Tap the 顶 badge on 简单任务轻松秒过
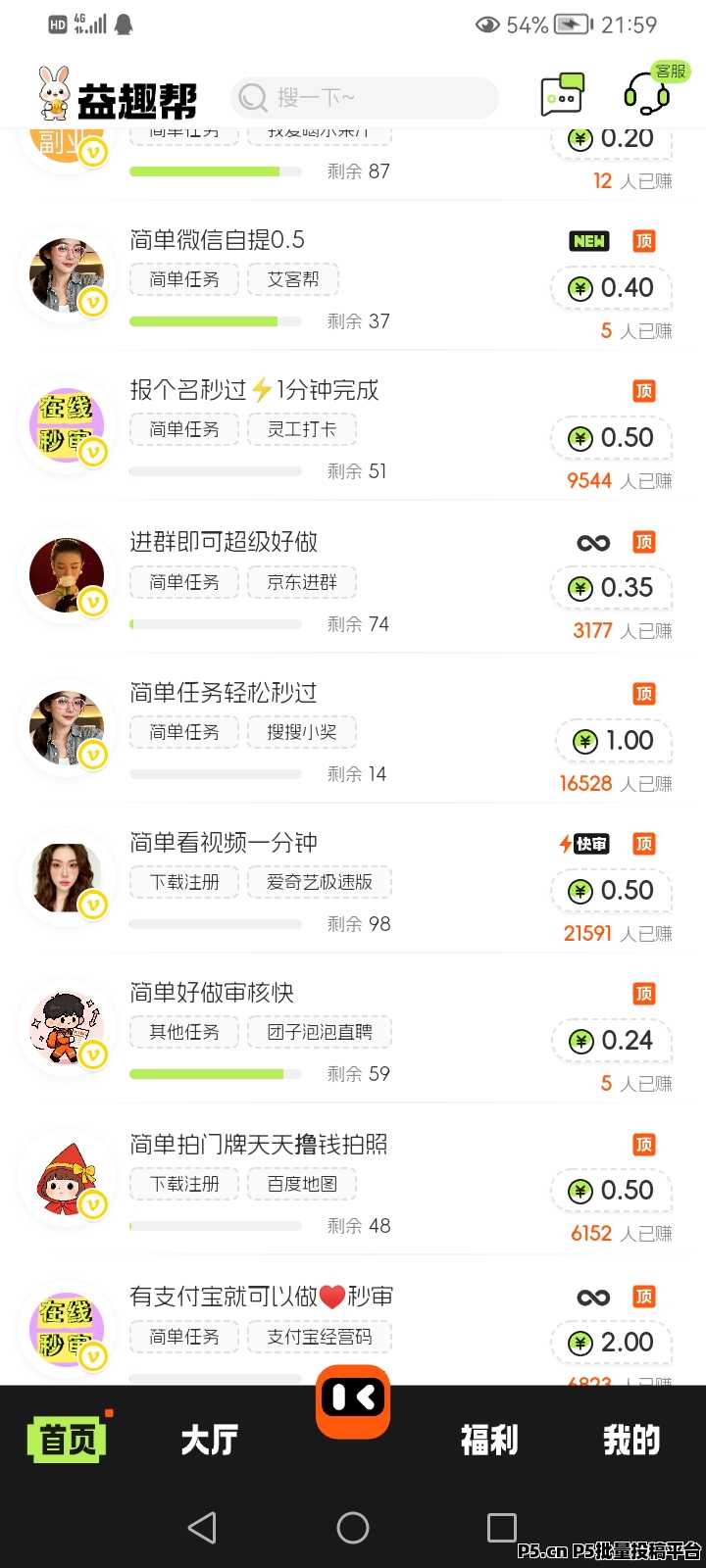Viewport: 706px width, 1568px height. (644, 693)
